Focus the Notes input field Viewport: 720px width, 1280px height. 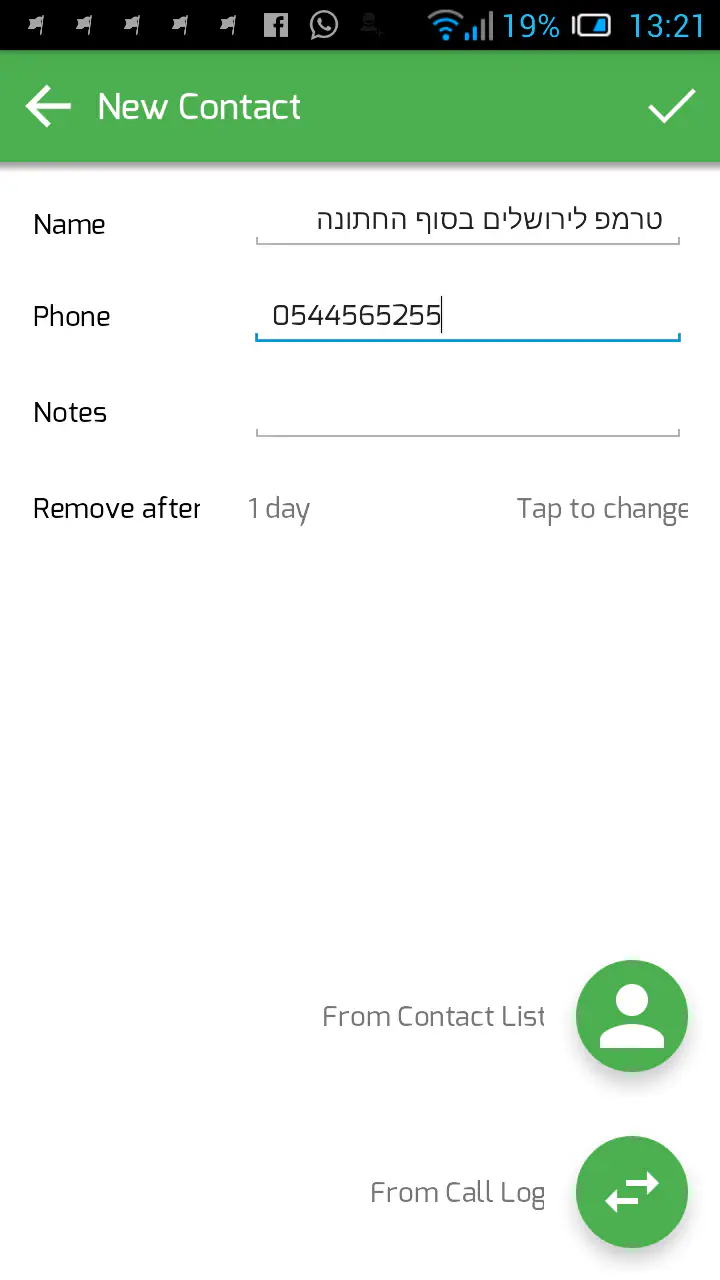[468, 412]
